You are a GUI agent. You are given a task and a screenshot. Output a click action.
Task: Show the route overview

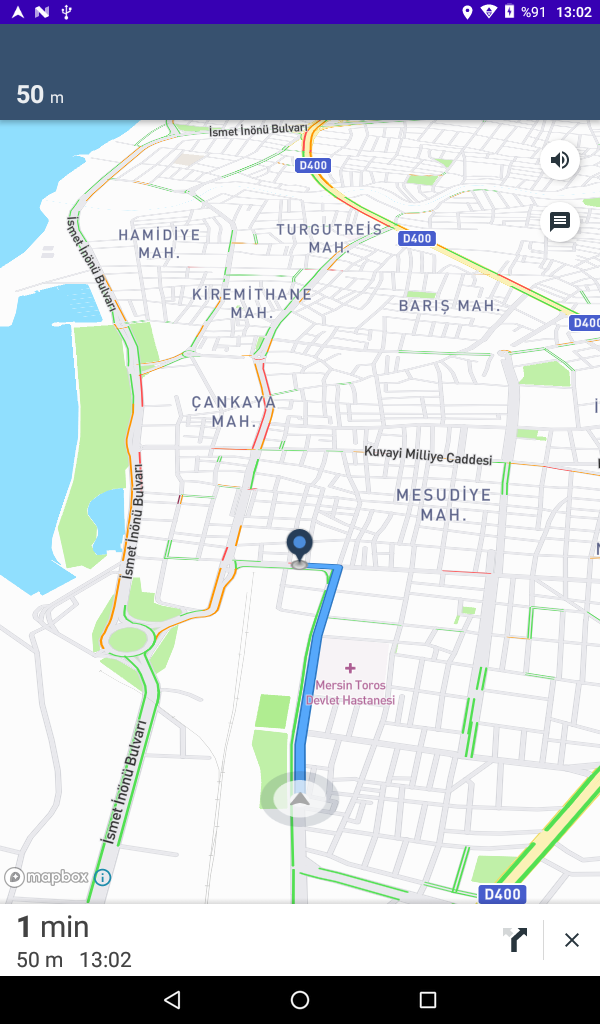point(515,940)
